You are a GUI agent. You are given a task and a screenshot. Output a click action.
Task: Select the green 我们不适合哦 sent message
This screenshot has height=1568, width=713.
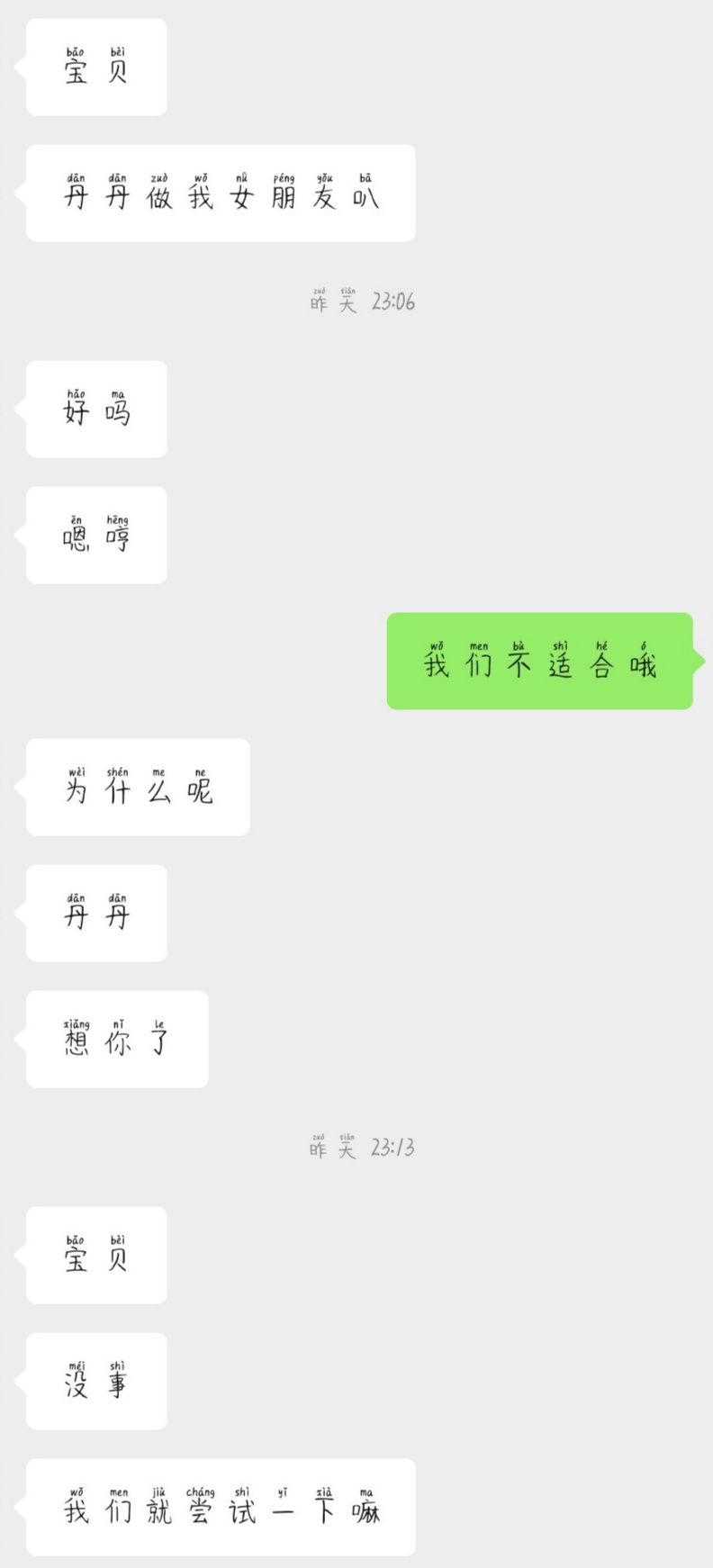540,662
